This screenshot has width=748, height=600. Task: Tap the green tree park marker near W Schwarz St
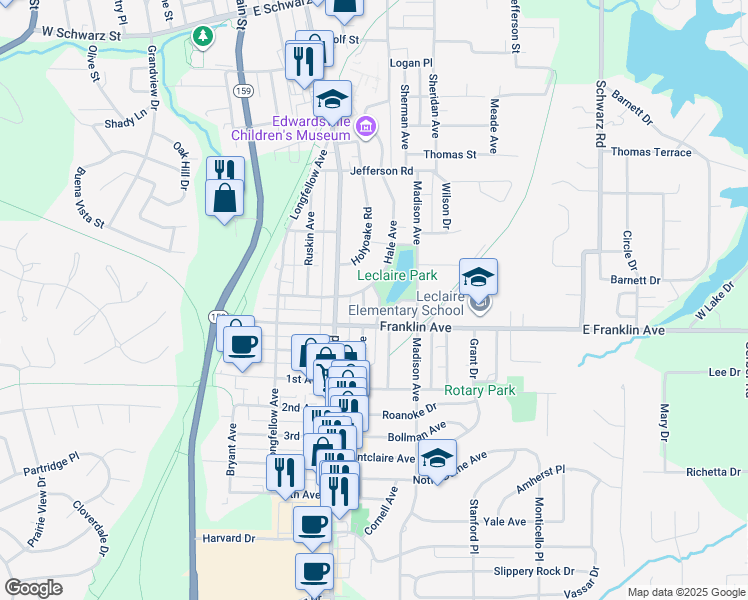pos(203,37)
